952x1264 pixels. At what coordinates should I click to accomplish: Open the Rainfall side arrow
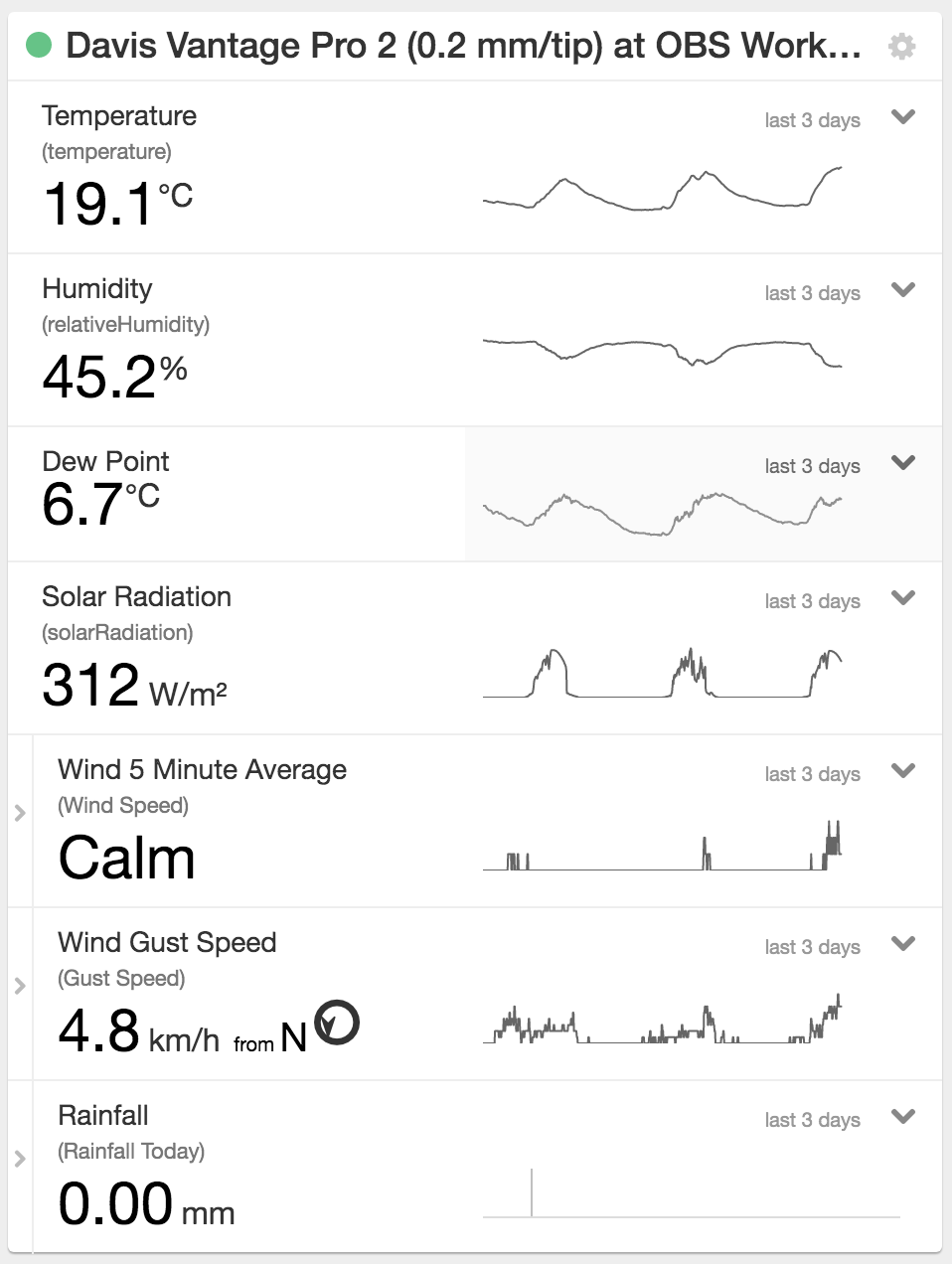(18, 1159)
